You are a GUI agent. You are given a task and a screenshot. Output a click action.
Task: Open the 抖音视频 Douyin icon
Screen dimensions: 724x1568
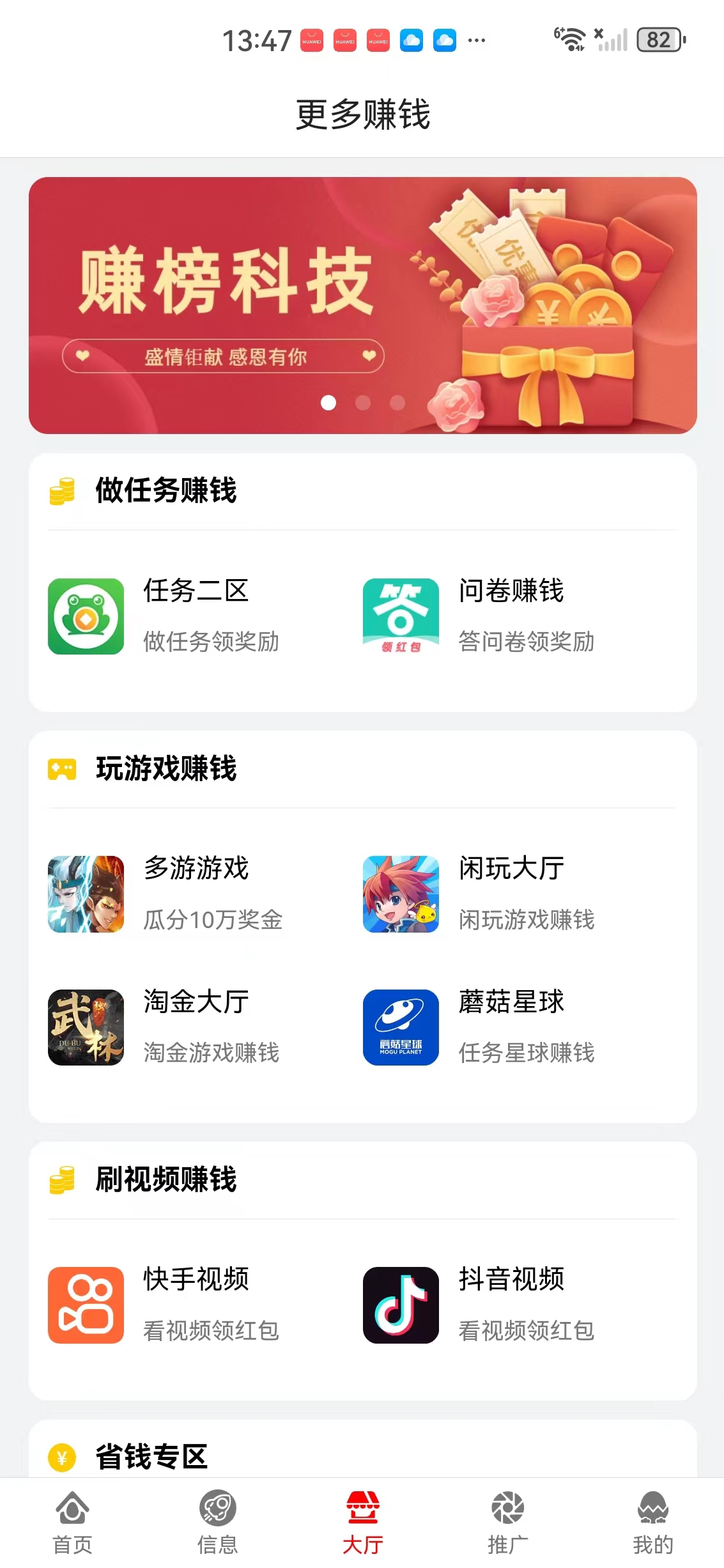pyautogui.click(x=401, y=1305)
